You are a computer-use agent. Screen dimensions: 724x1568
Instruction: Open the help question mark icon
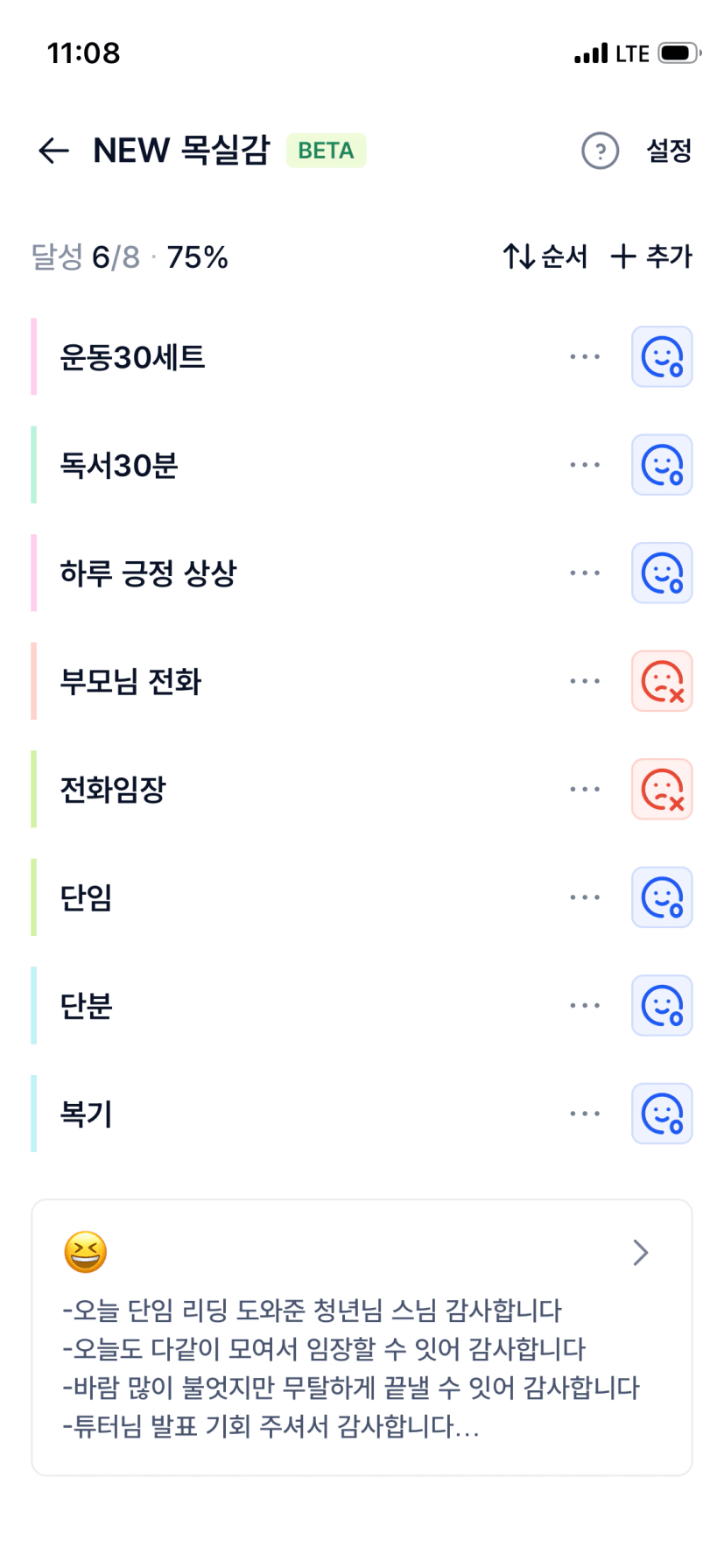600,151
